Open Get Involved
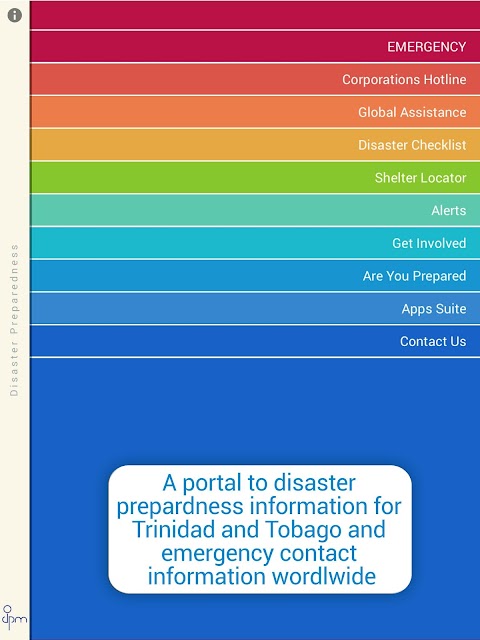This screenshot has height=640, width=480. coord(255,243)
